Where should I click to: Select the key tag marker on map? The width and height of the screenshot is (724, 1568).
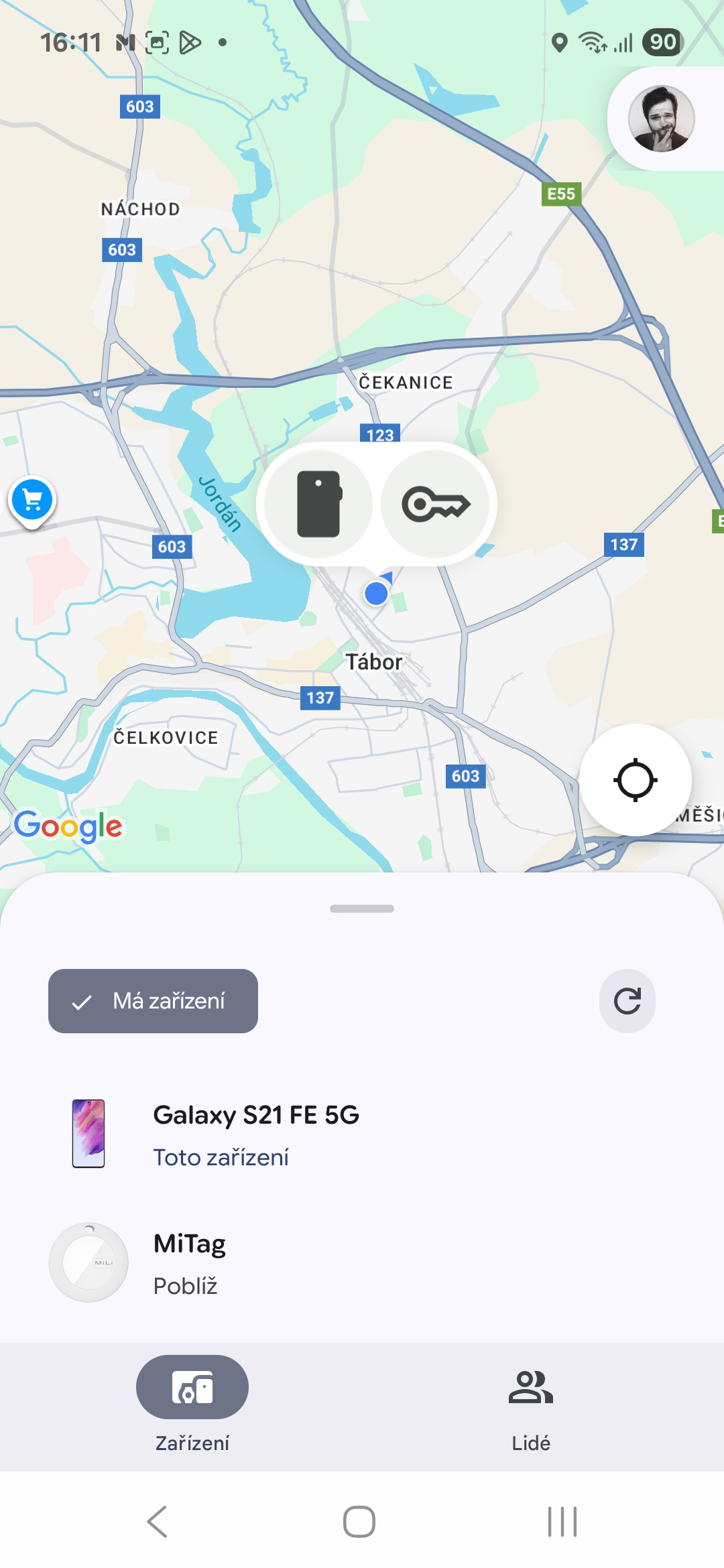click(435, 504)
